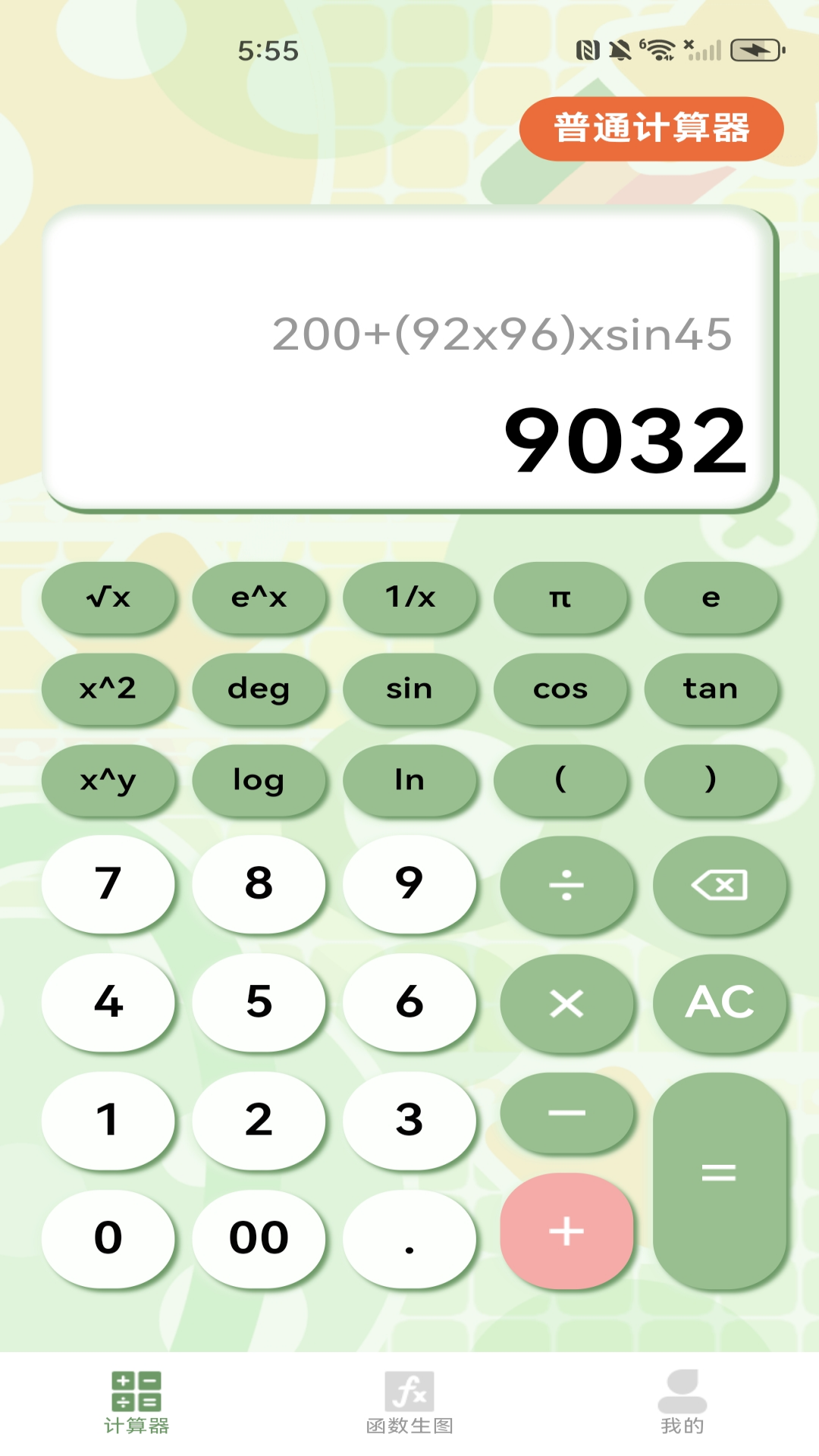The width and height of the screenshot is (819, 1456).
Task: Enter the digit 7
Action: point(108,883)
